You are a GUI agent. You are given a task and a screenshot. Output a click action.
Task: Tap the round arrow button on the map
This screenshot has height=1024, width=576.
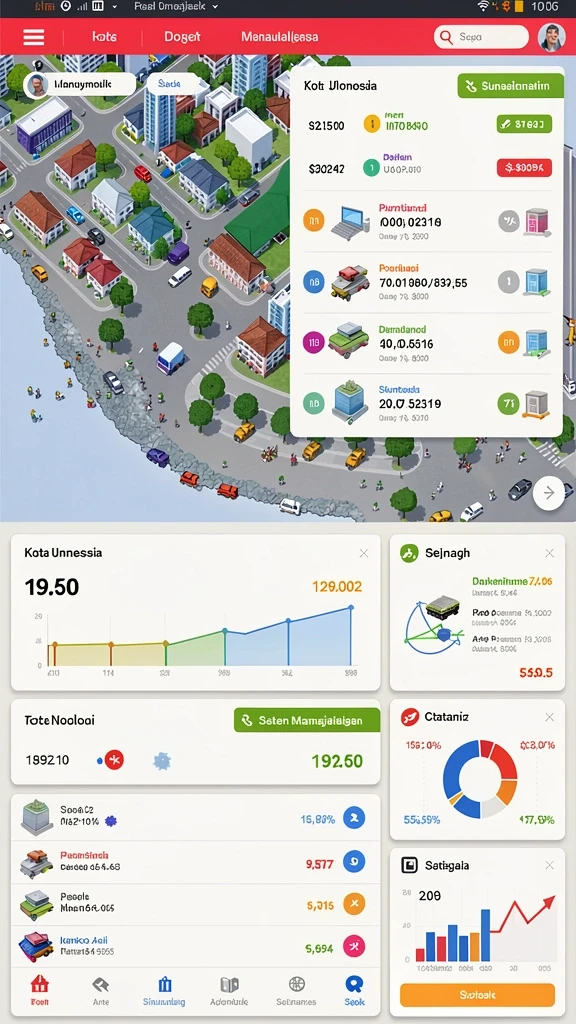coord(549,494)
